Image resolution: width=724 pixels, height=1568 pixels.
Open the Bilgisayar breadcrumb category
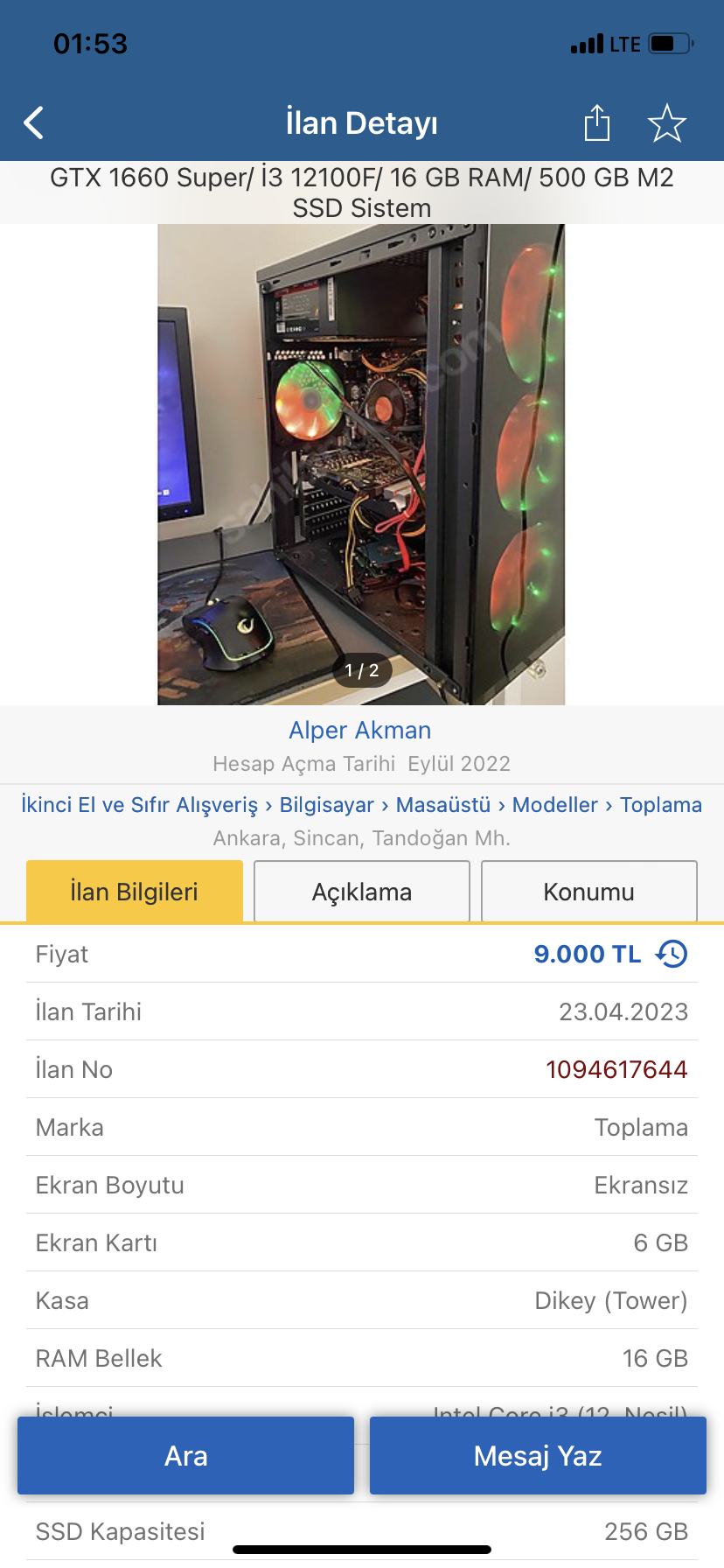point(326,805)
